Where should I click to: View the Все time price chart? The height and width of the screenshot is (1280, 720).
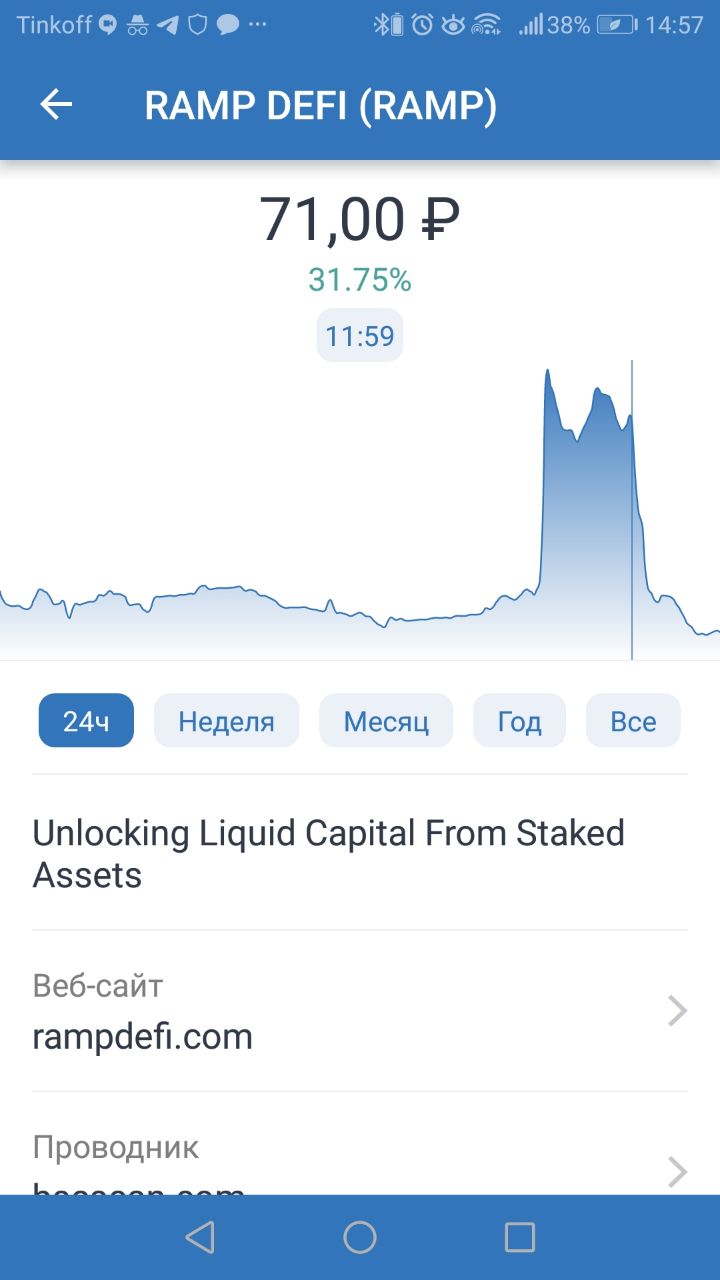point(633,721)
